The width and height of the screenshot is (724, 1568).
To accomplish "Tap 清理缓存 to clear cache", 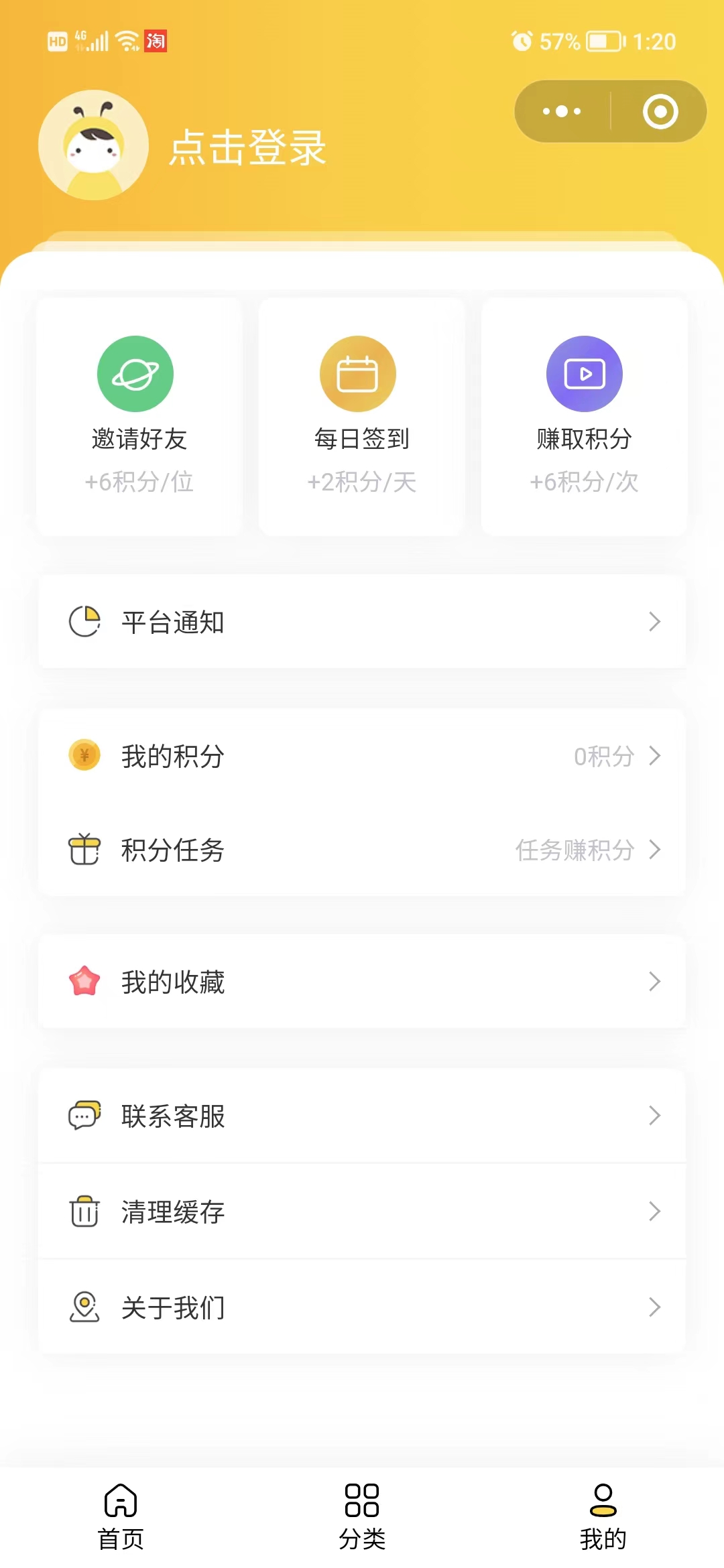I will point(362,1212).
